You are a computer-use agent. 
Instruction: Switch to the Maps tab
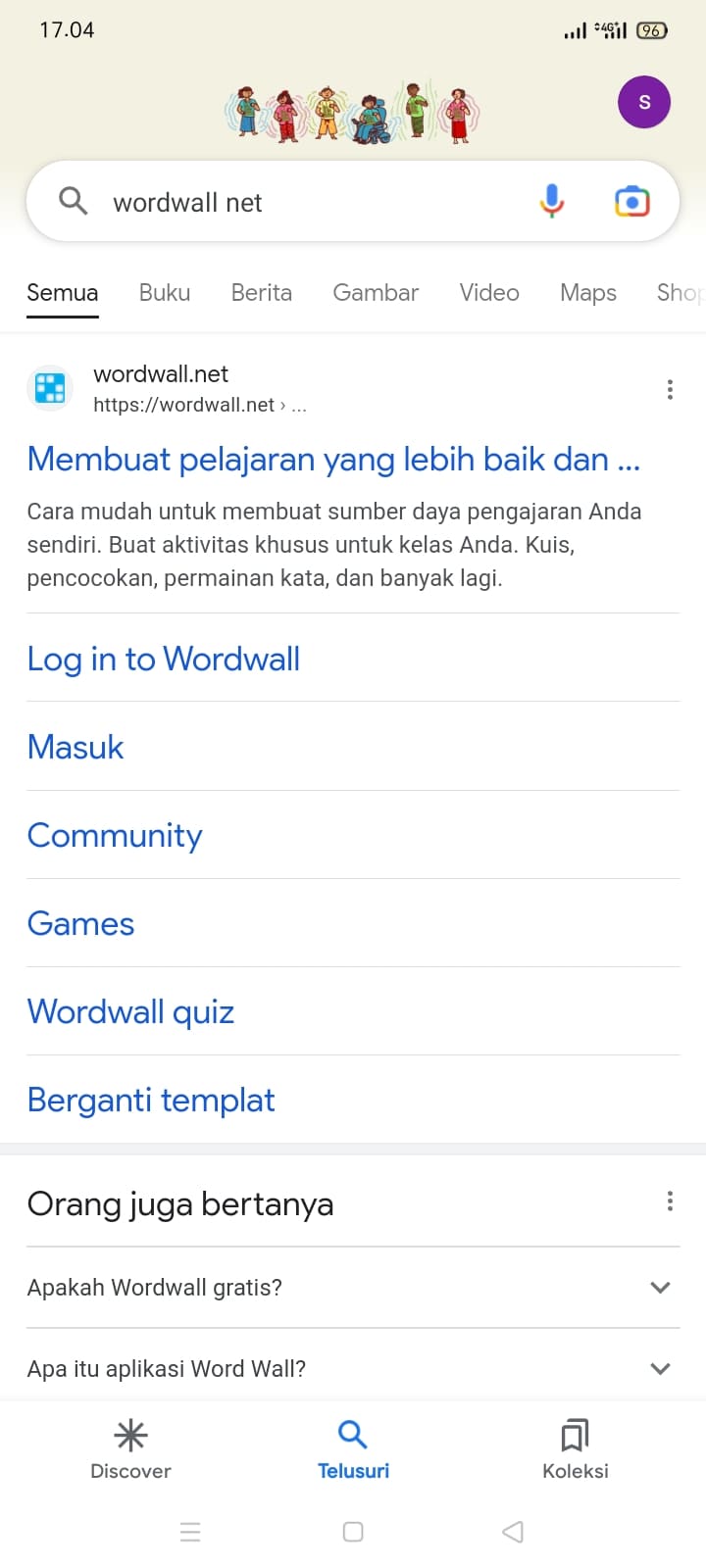tap(588, 293)
